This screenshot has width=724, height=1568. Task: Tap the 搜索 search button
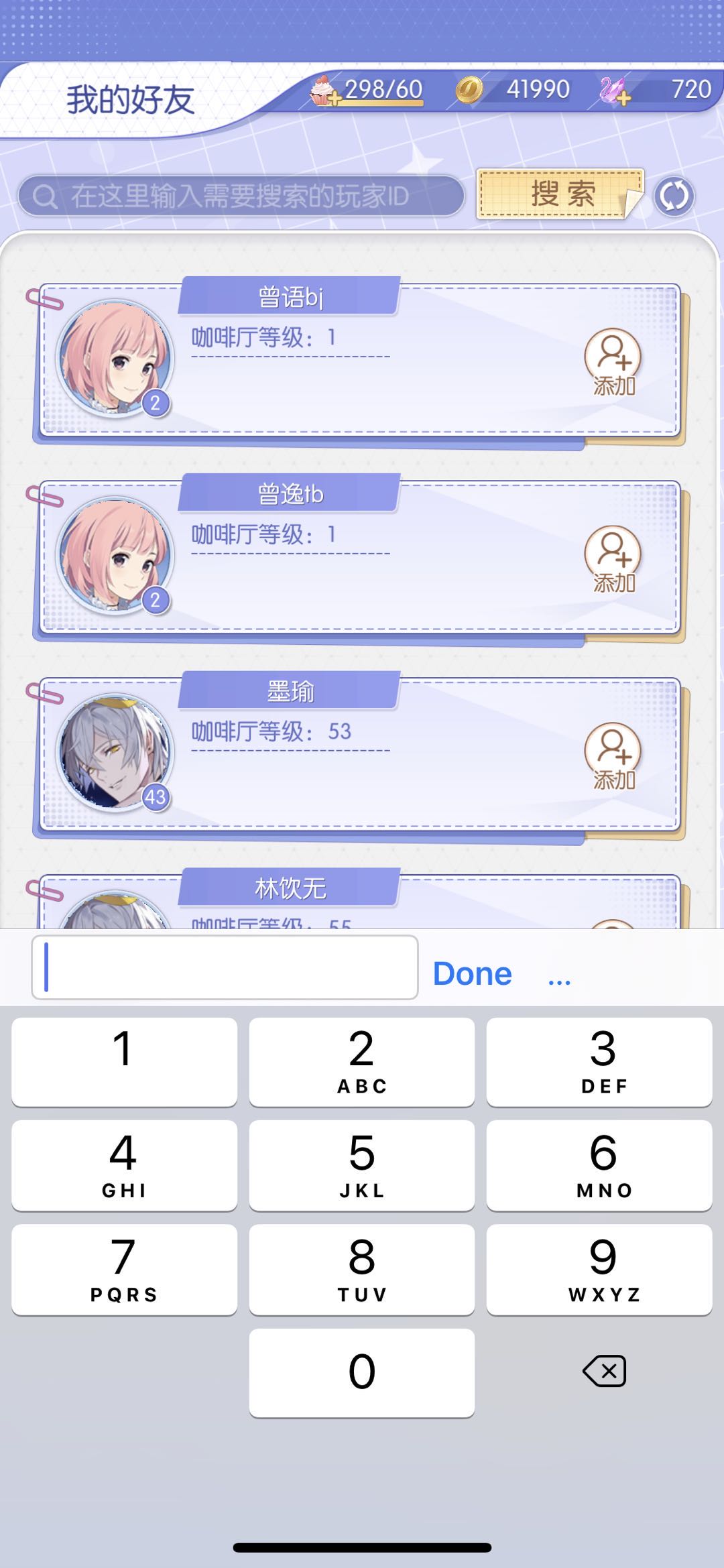click(560, 194)
